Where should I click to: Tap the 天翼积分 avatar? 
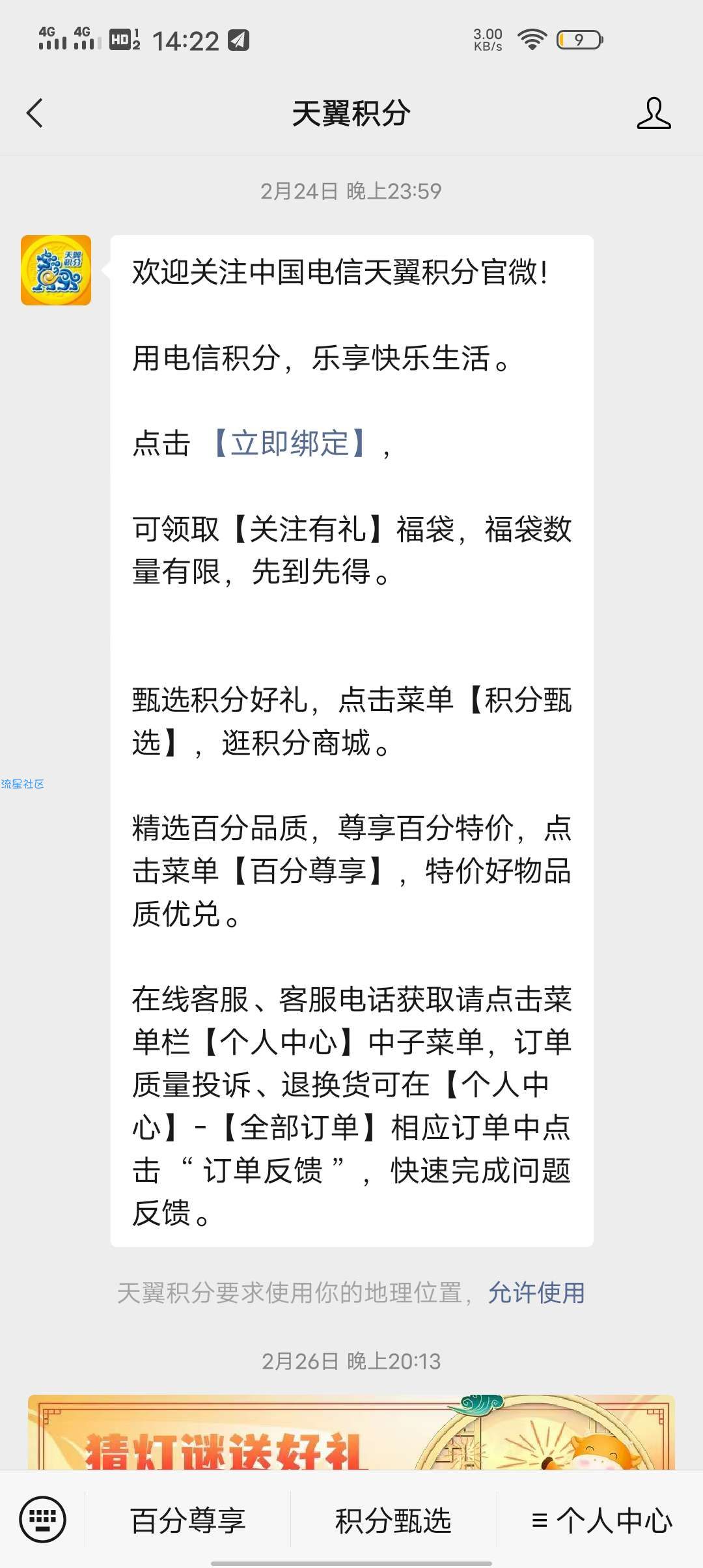click(x=56, y=270)
